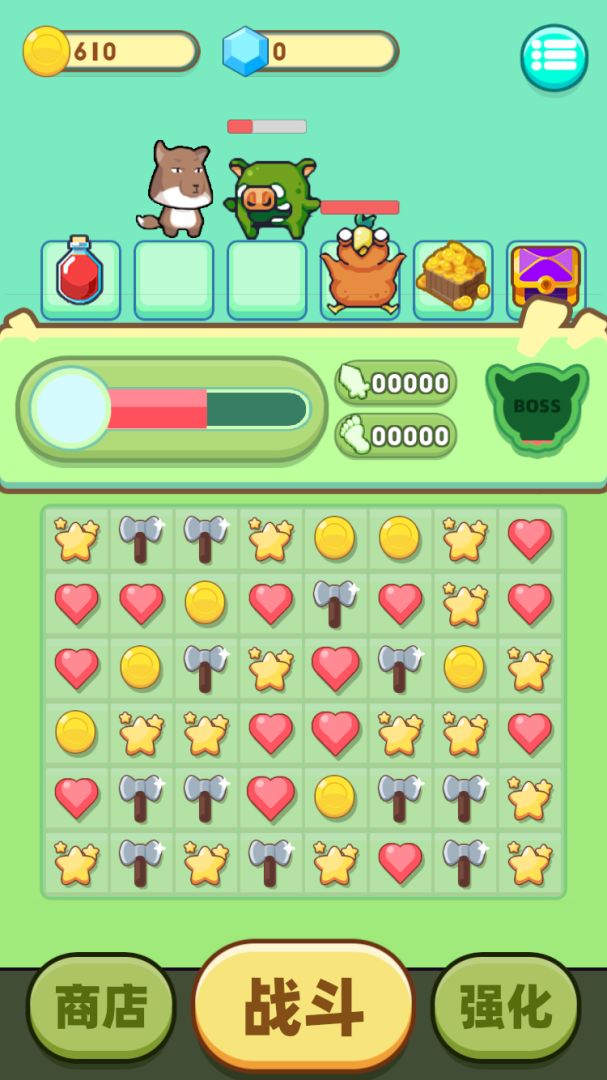The width and height of the screenshot is (607, 1080).
Task: Open the purple treasure chest
Action: [x=545, y=275]
